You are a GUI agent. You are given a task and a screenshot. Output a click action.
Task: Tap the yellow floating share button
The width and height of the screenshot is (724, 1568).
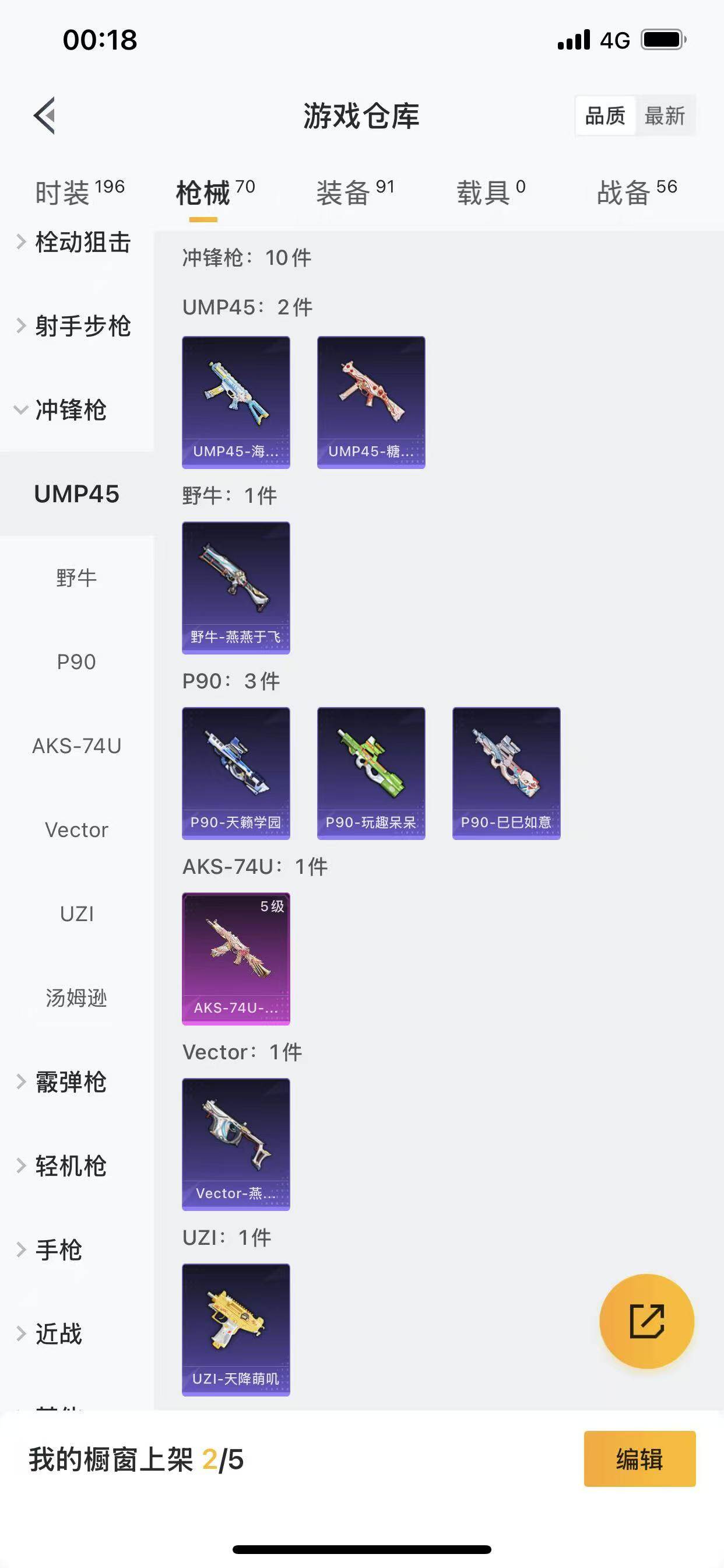pos(646,1321)
